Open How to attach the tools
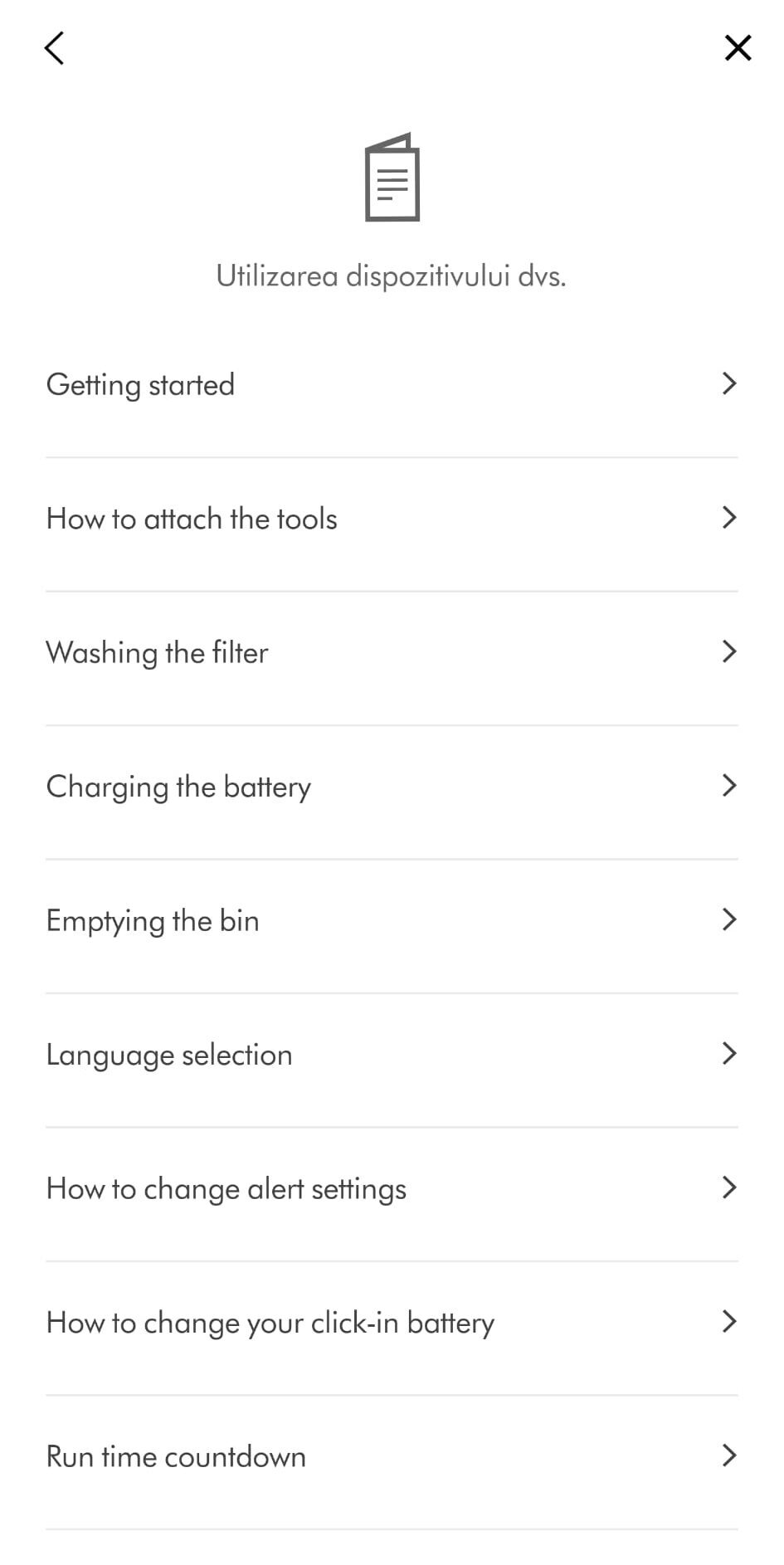Screen dimensions: 784x1565 coord(392,519)
